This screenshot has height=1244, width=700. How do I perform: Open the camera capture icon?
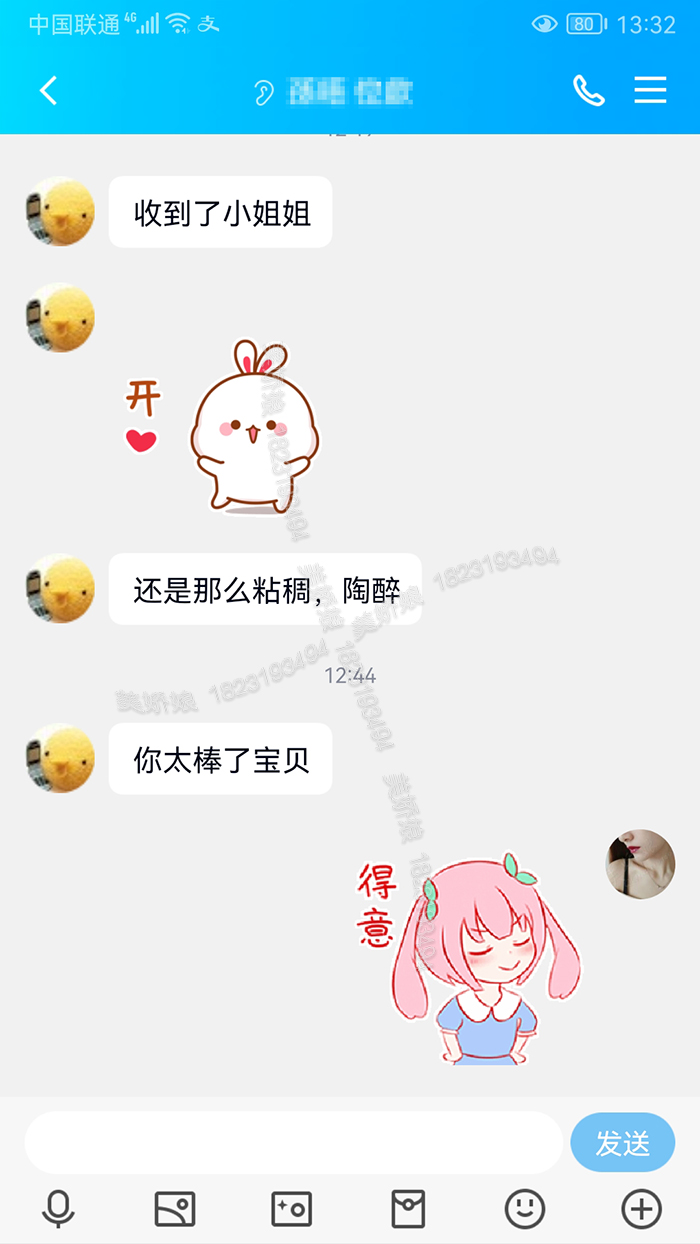click(291, 1209)
